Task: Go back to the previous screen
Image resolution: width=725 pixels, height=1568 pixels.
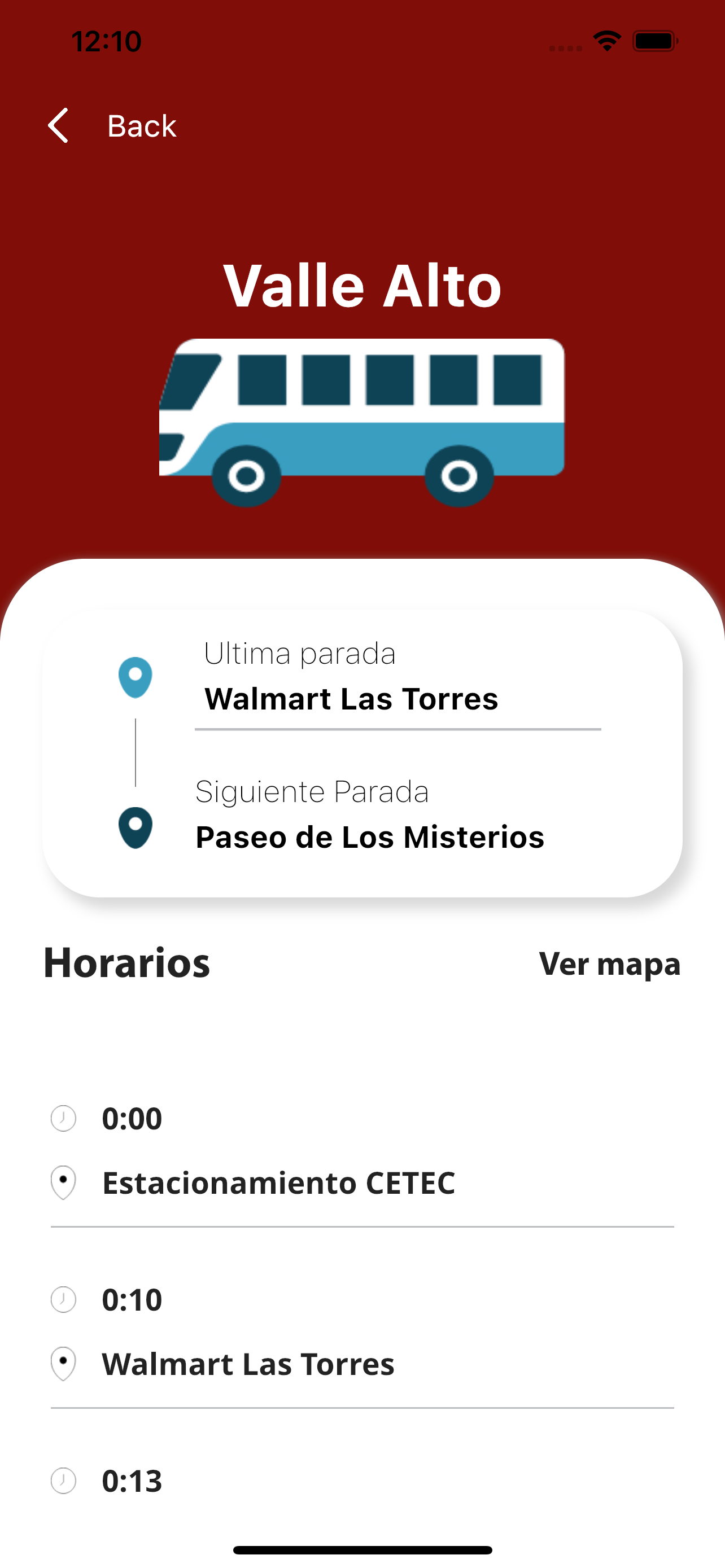Action: click(112, 126)
